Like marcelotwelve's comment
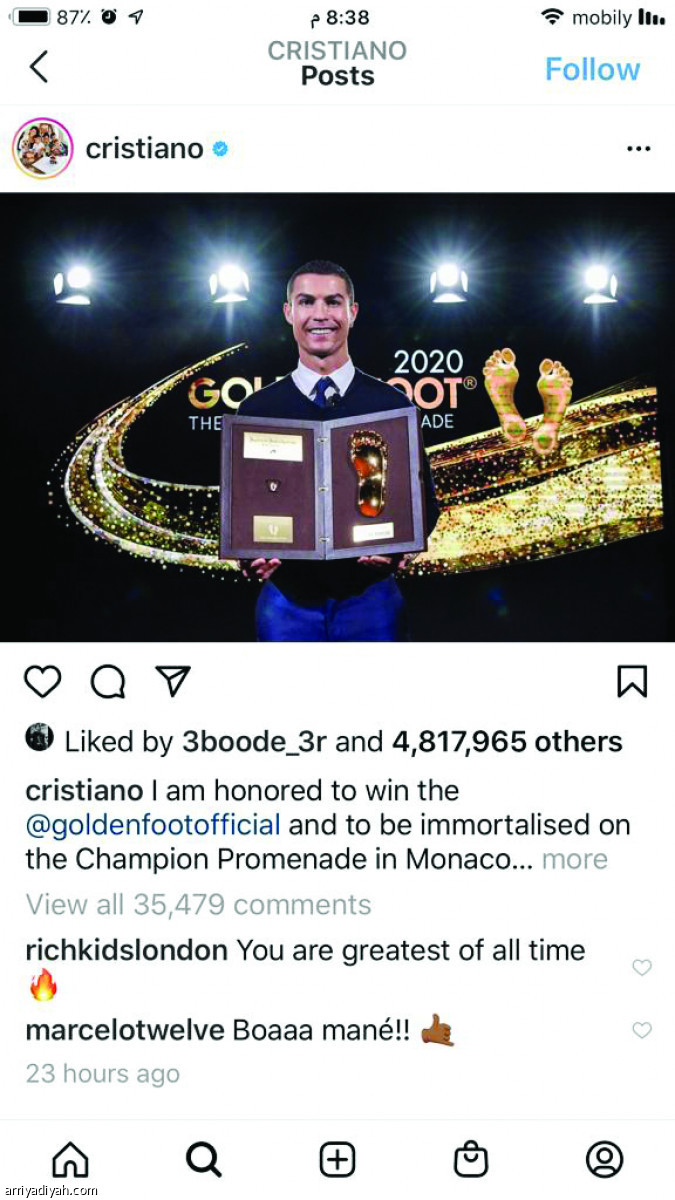The image size is (675, 1200). (x=642, y=1030)
